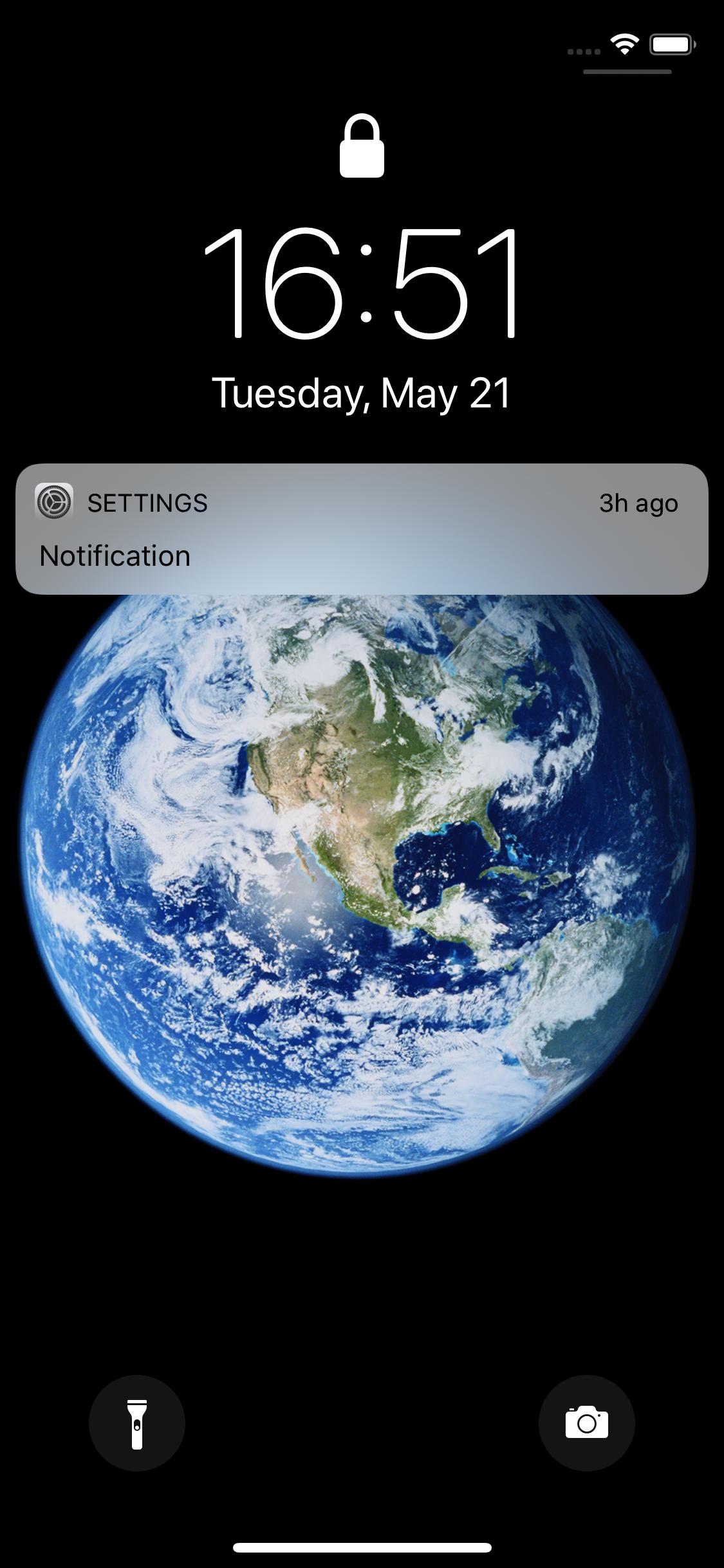Image resolution: width=724 pixels, height=1568 pixels.
Task: Turn on the flashlight
Action: tap(136, 1423)
